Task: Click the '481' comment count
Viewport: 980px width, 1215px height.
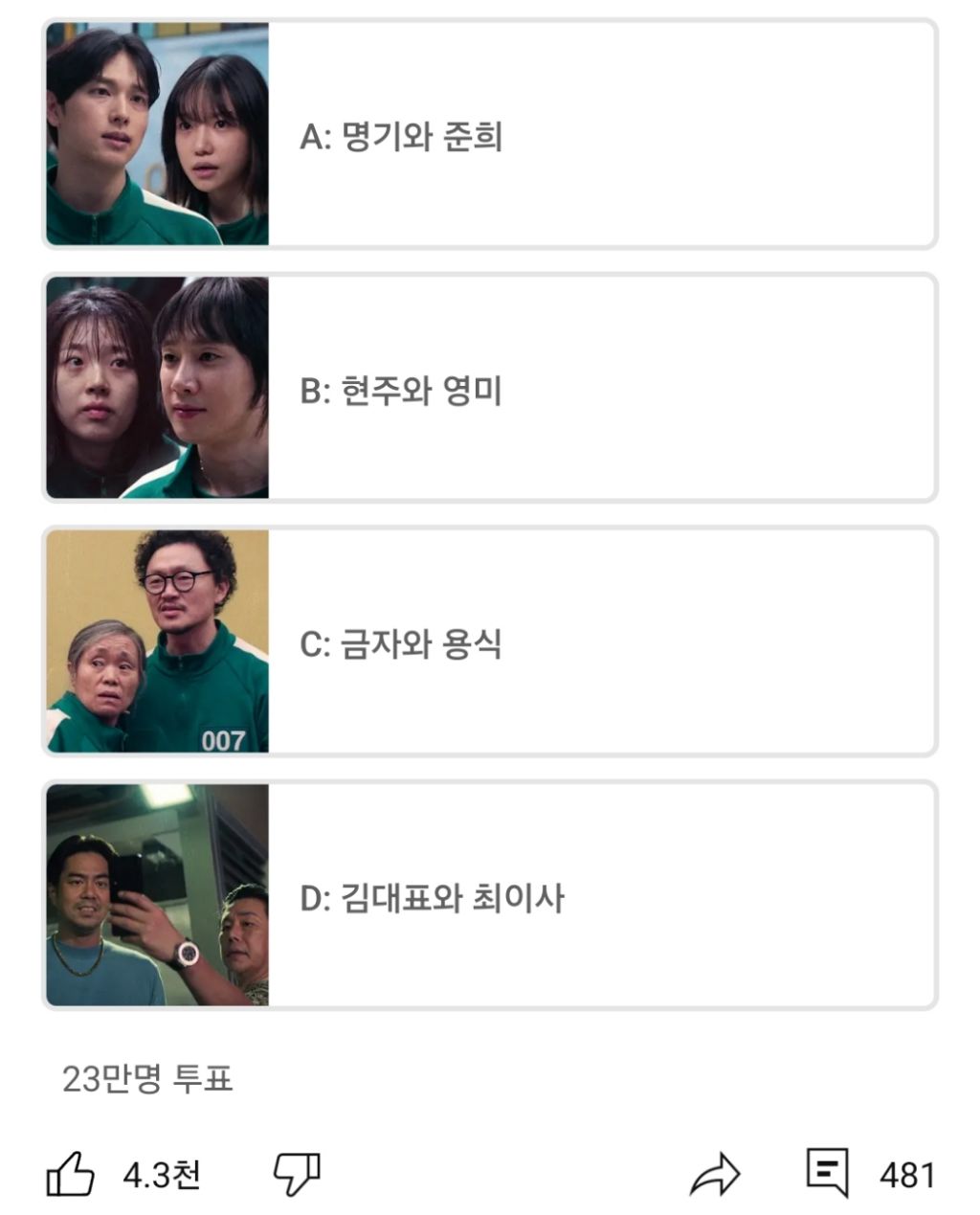Action: click(x=908, y=1169)
